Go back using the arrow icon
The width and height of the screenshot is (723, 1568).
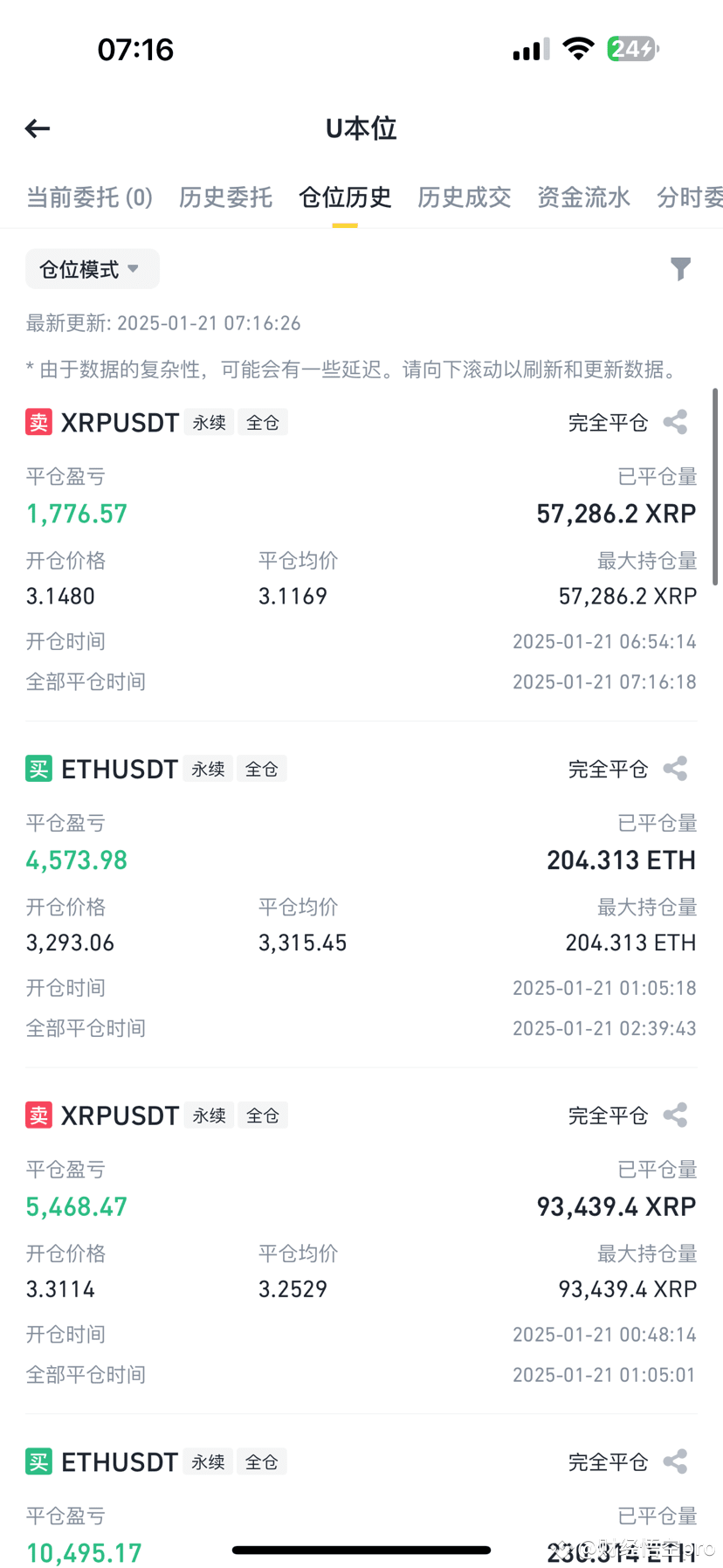click(38, 129)
